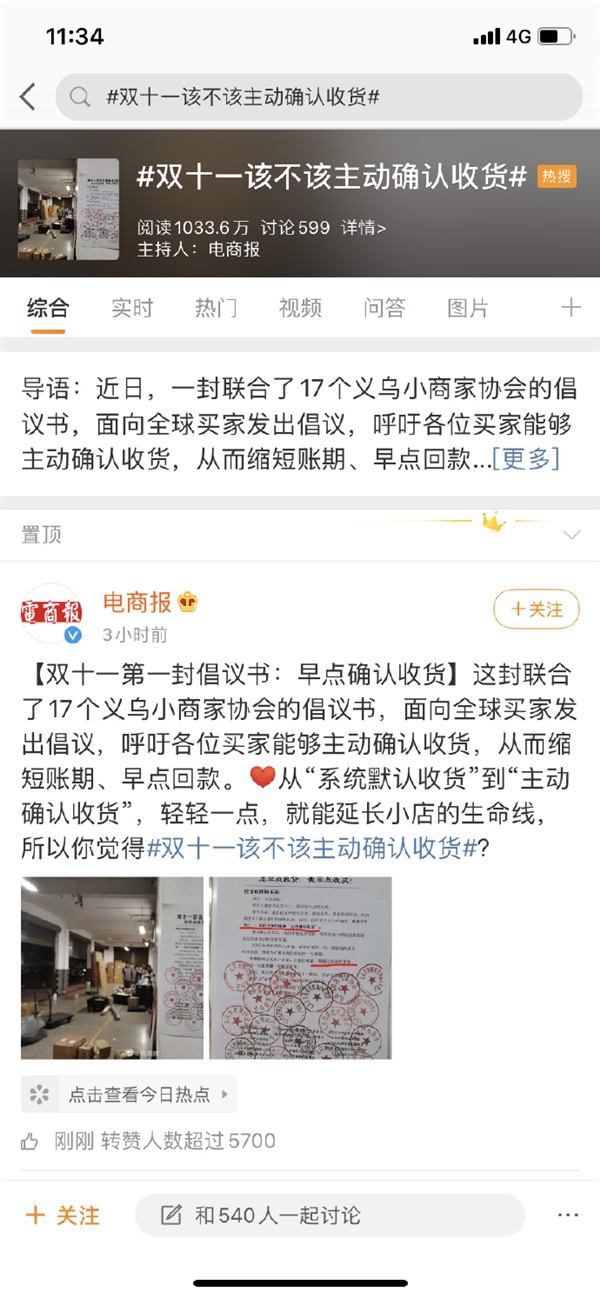The image size is (600, 1298).
Task: Tap the search field with the hashtag query
Action: [x=320, y=97]
